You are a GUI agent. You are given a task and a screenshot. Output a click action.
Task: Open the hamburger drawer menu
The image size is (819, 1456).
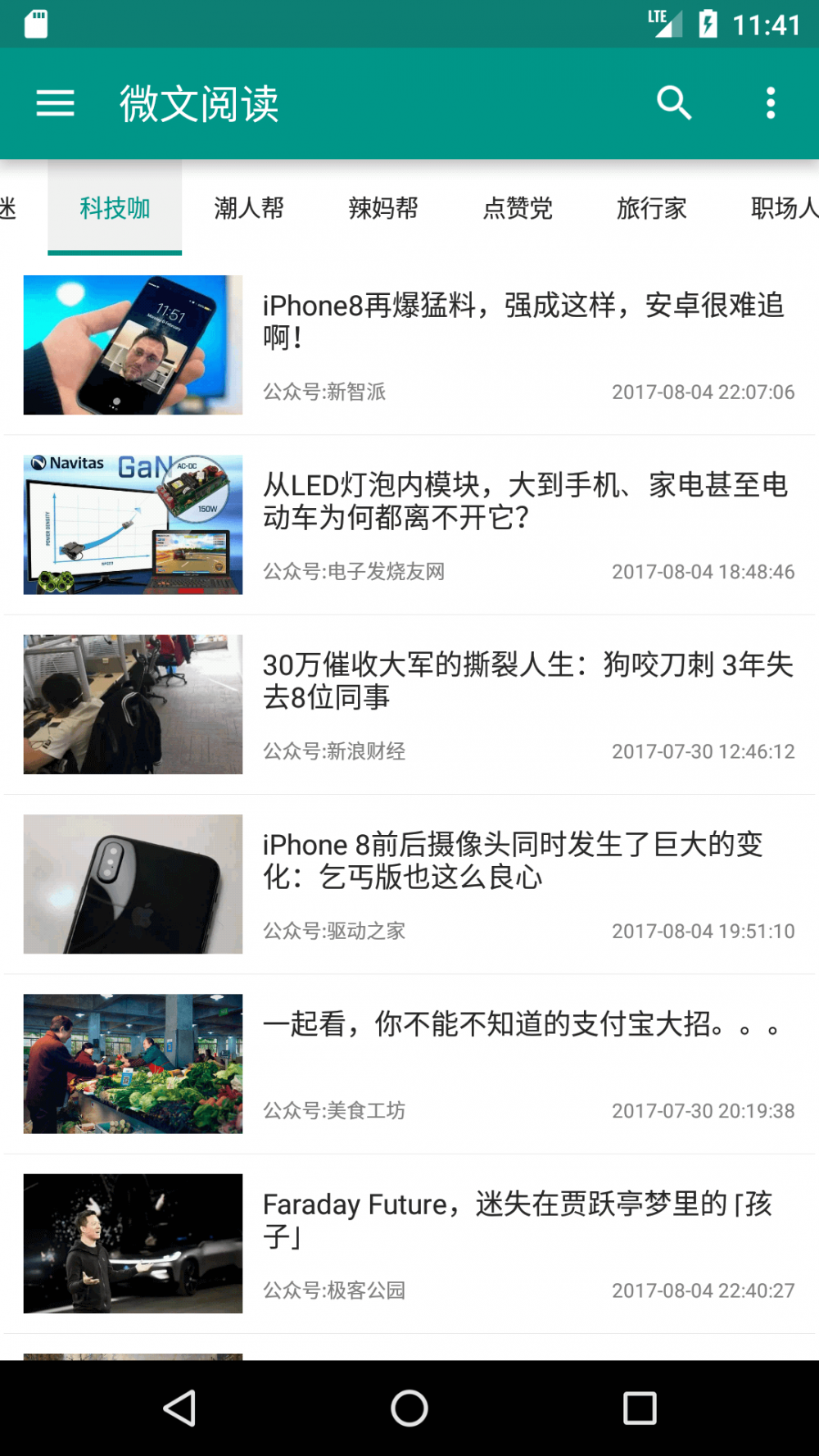coord(56,103)
